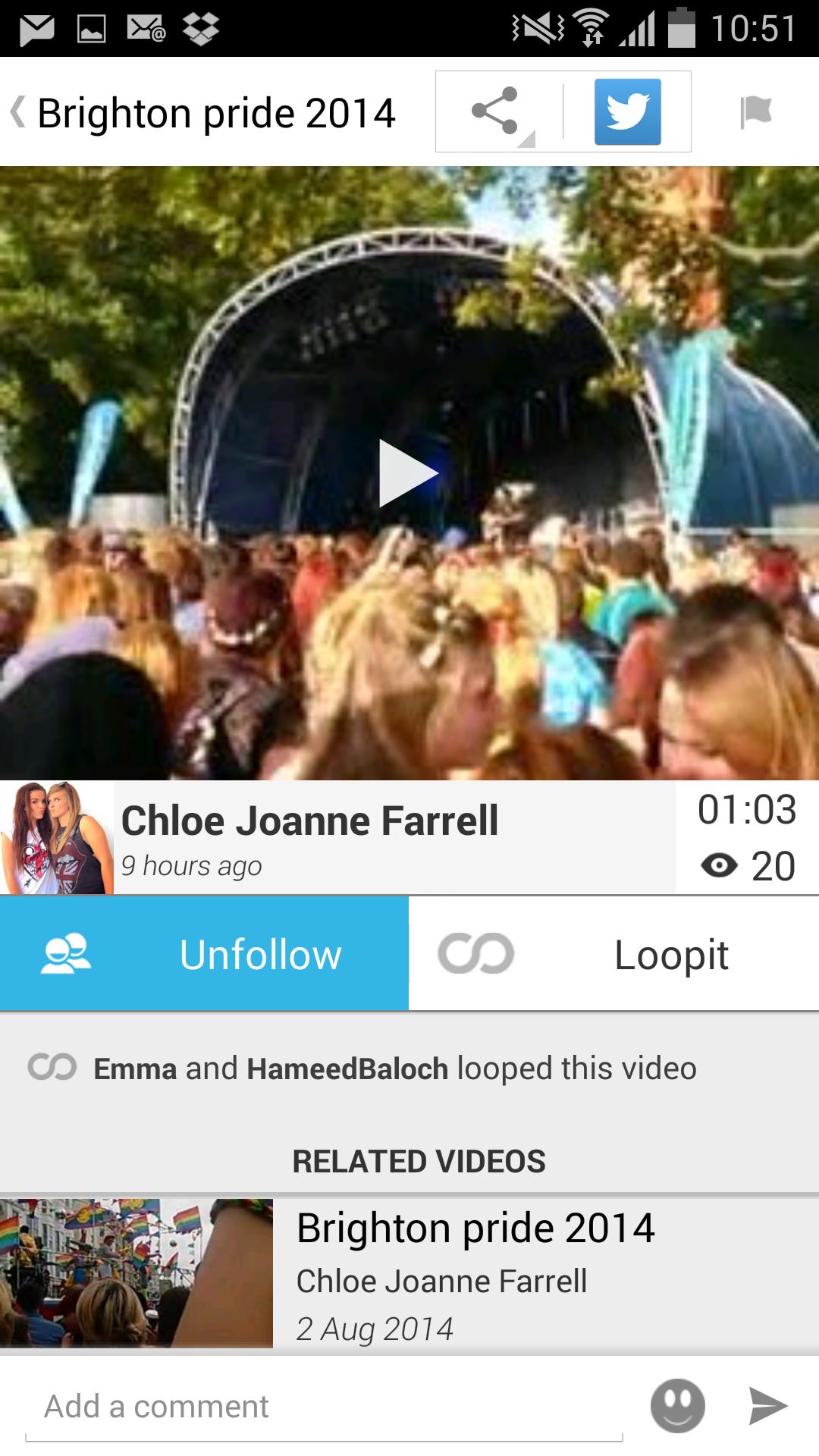819x1456 pixels.
Task: Open the share menu
Action: [496, 111]
